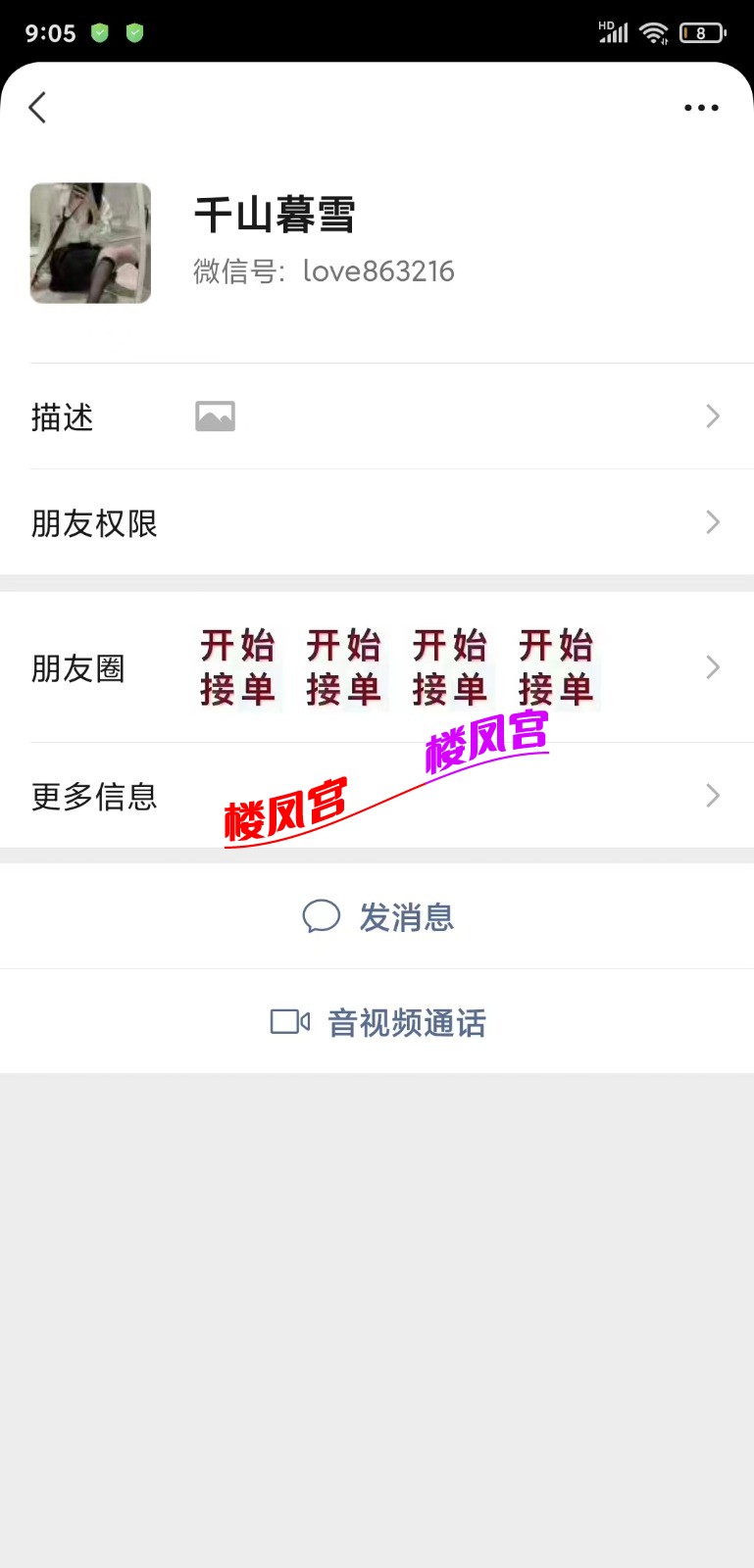This screenshot has width=754, height=1568.
Task: Expand 更多信息 for more details
Action: (713, 796)
